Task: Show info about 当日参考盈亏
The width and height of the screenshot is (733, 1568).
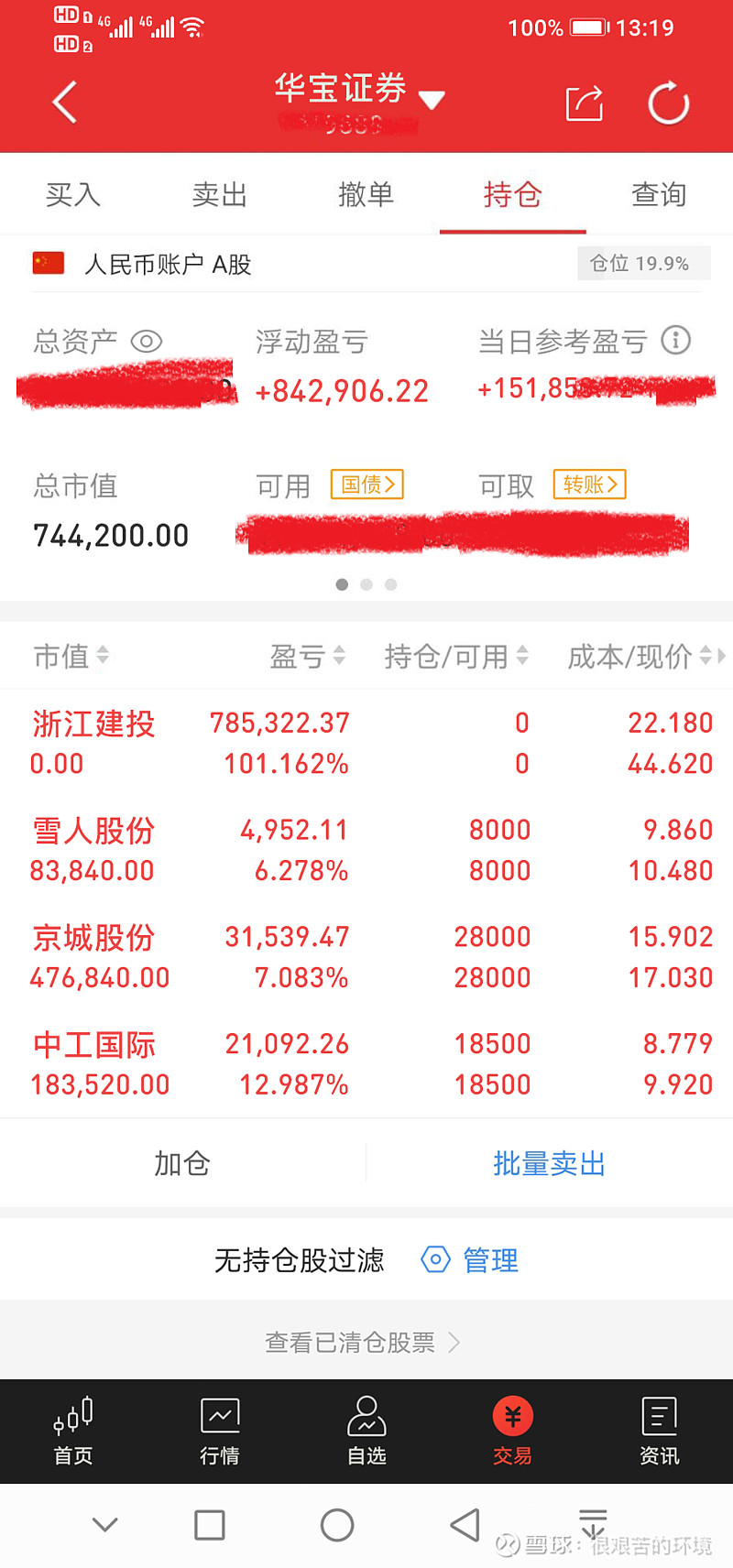Action: pos(675,341)
